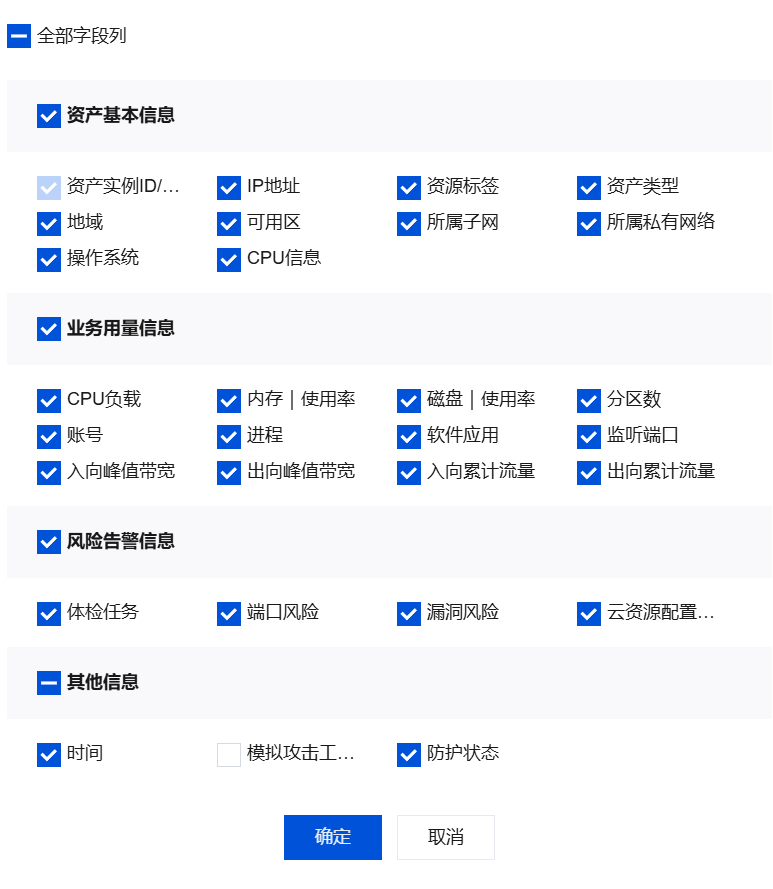Toggle the 业务用量信息 group checkbox
Image resolution: width=773 pixels, height=889 pixels.
49,329
